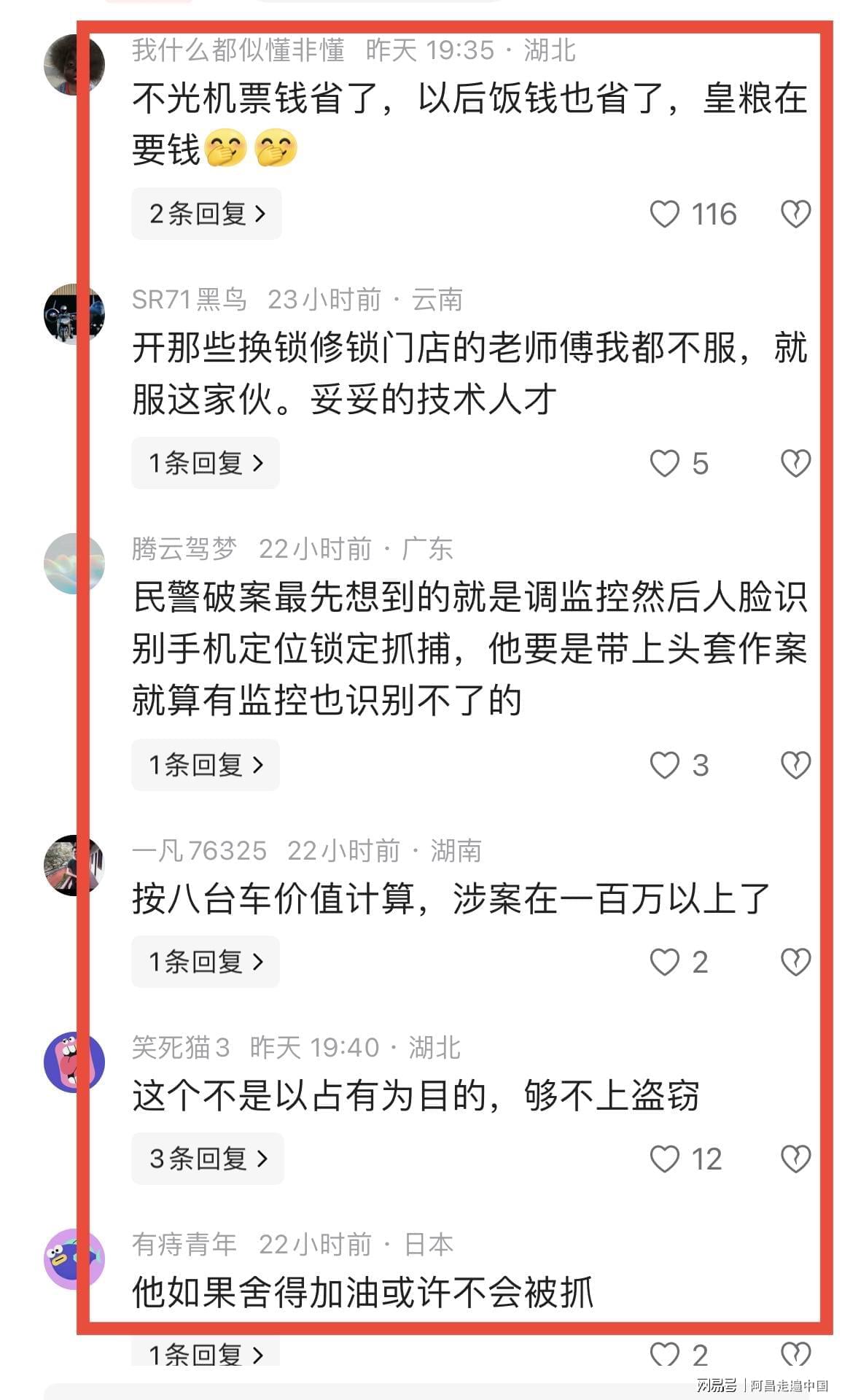Expand the 3 replies under 笑死猫3's comment
Screen dimensions: 842x1400
pos(207,1159)
